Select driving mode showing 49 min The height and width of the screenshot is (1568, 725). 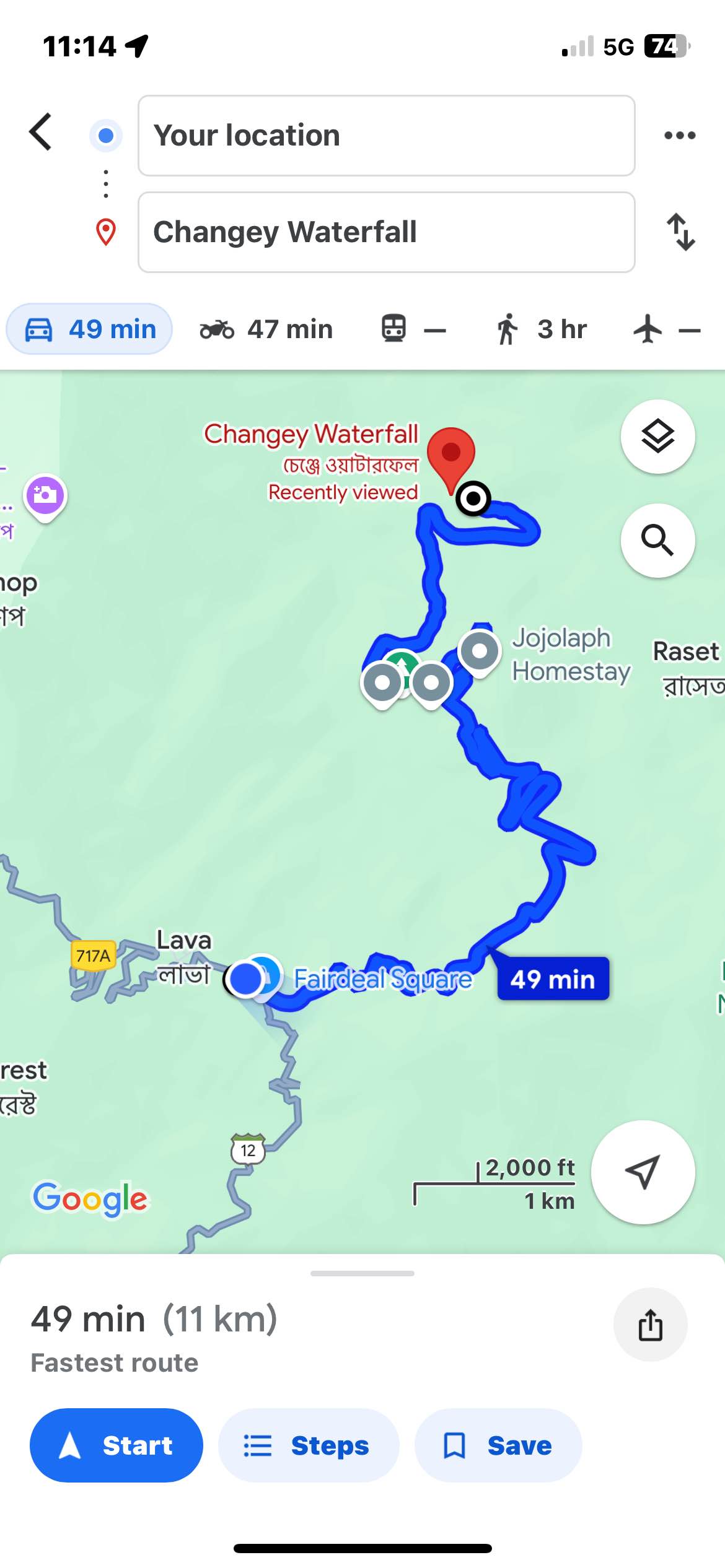[x=89, y=329]
